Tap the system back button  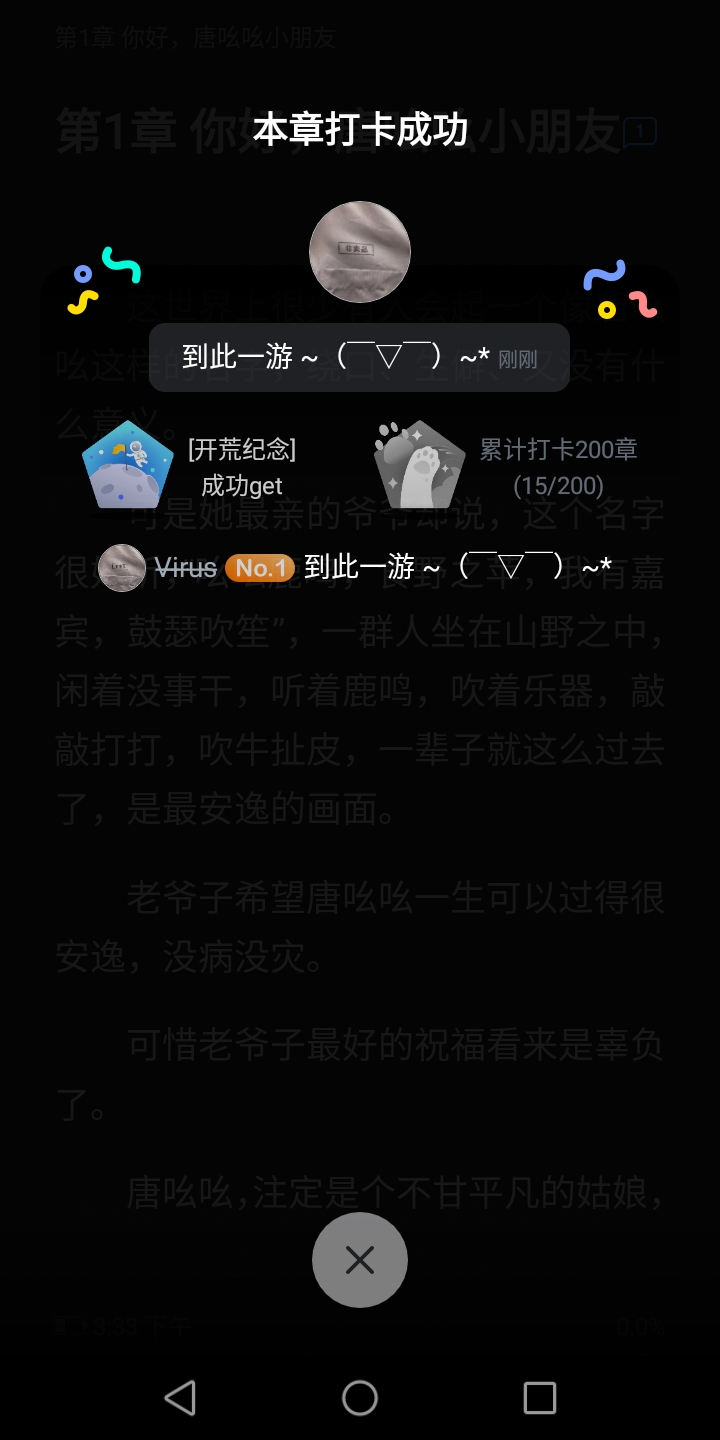180,1398
